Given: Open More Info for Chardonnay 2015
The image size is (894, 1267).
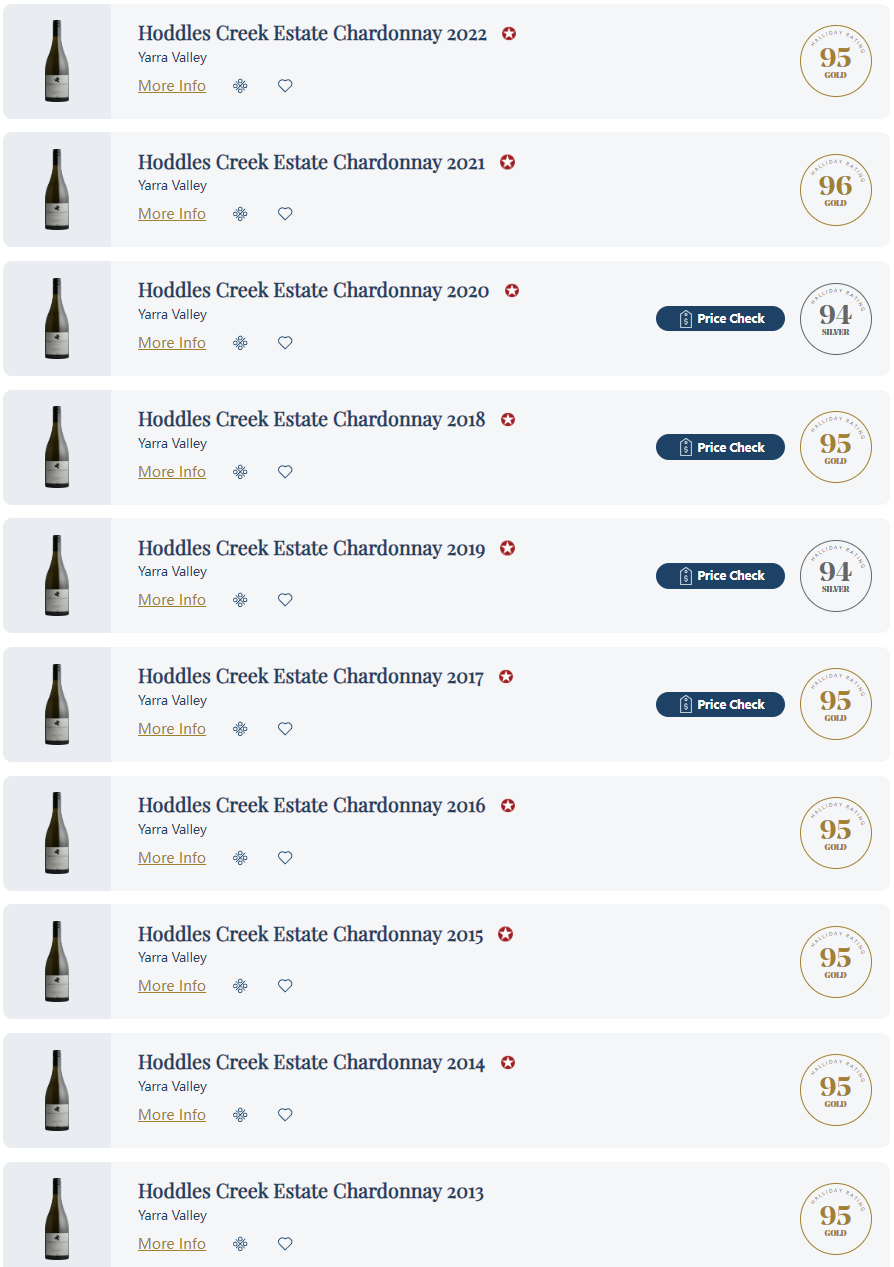Looking at the screenshot, I should tap(172, 986).
